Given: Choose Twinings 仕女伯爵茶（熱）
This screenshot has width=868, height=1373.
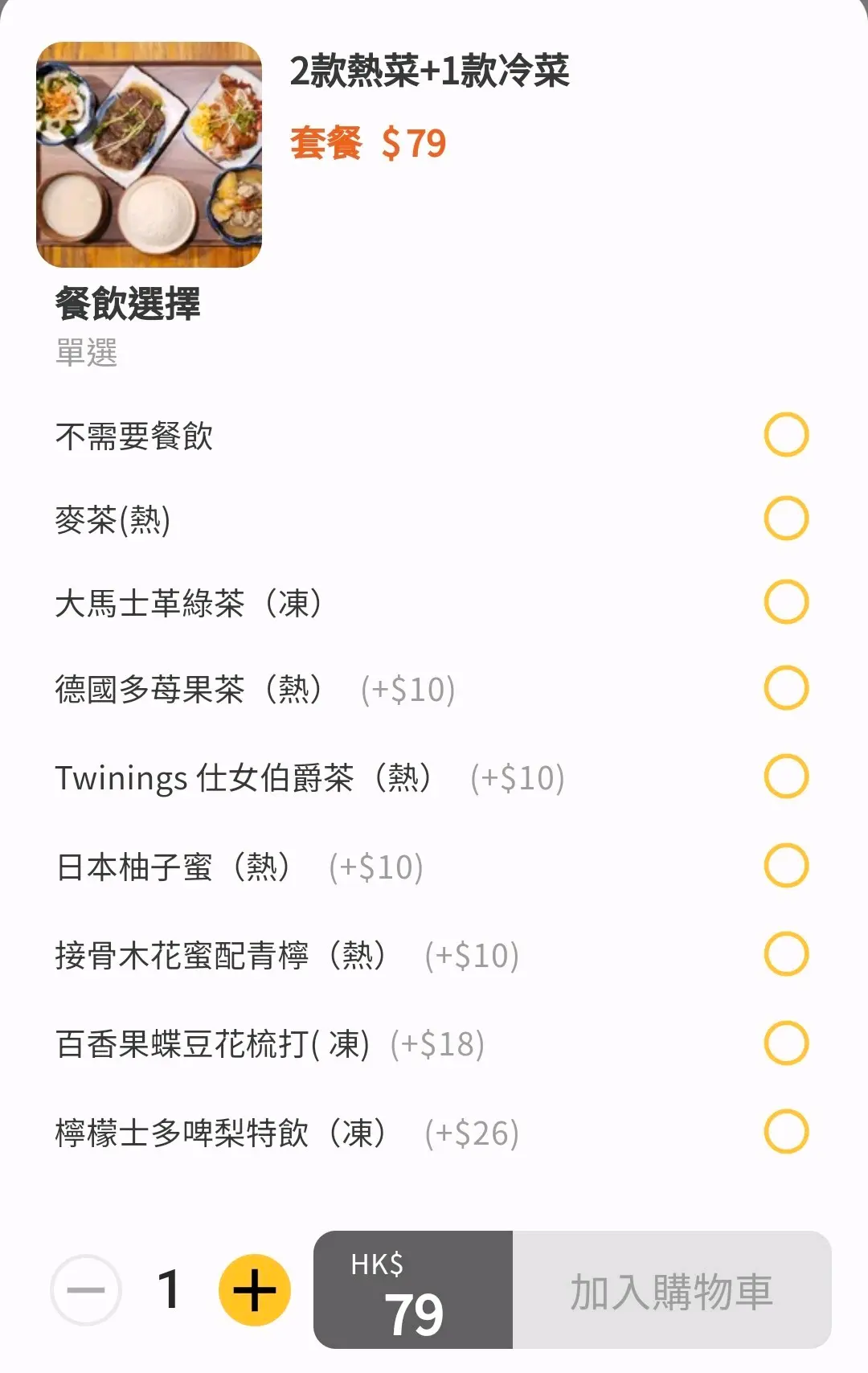Looking at the screenshot, I should coord(785,777).
